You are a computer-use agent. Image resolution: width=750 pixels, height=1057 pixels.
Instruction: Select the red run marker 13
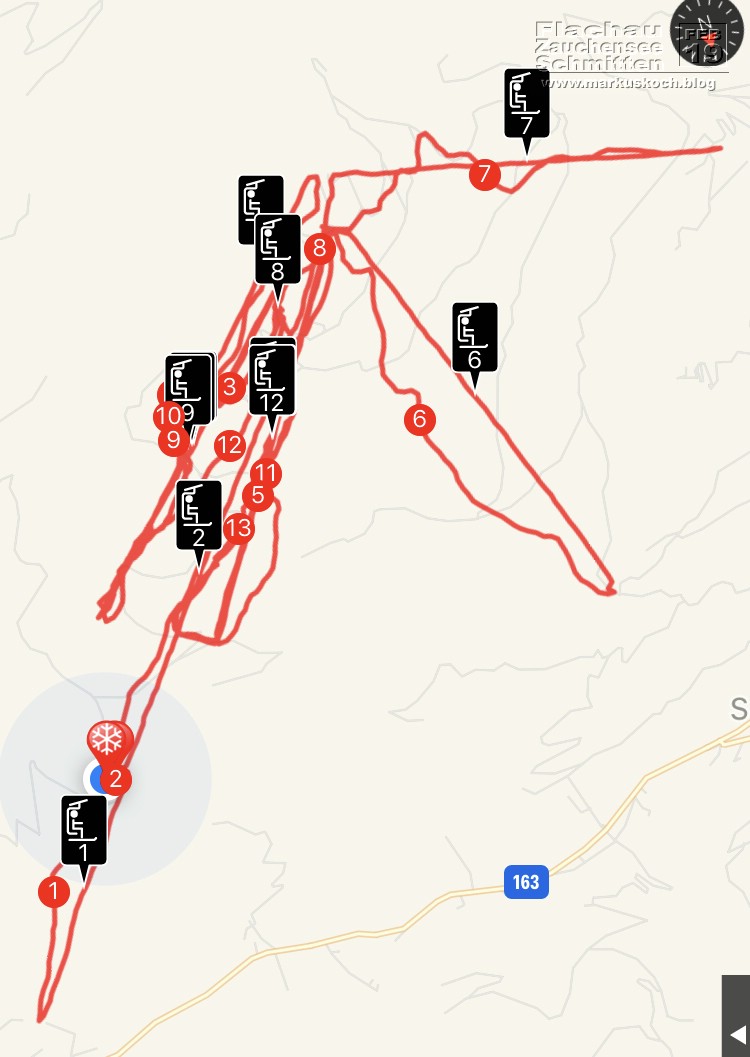239,527
